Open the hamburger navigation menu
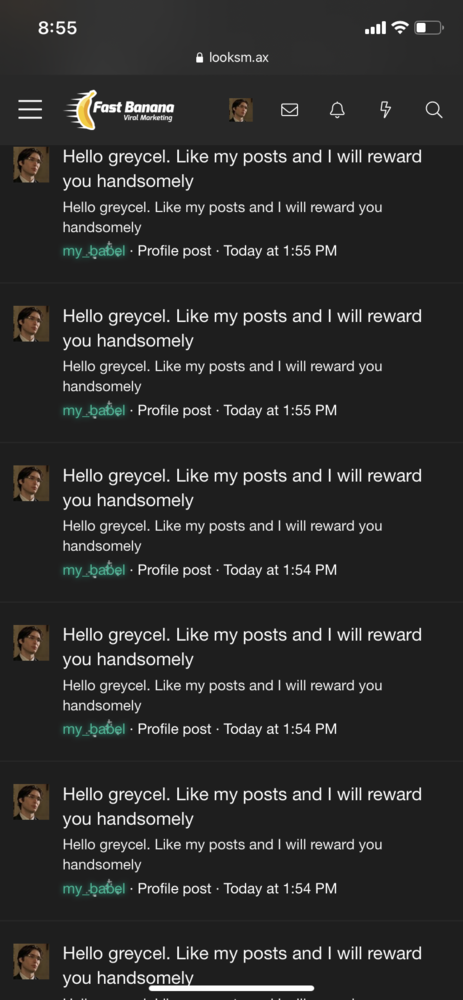Screen dimensions: 463x1000 (x=30, y=110)
